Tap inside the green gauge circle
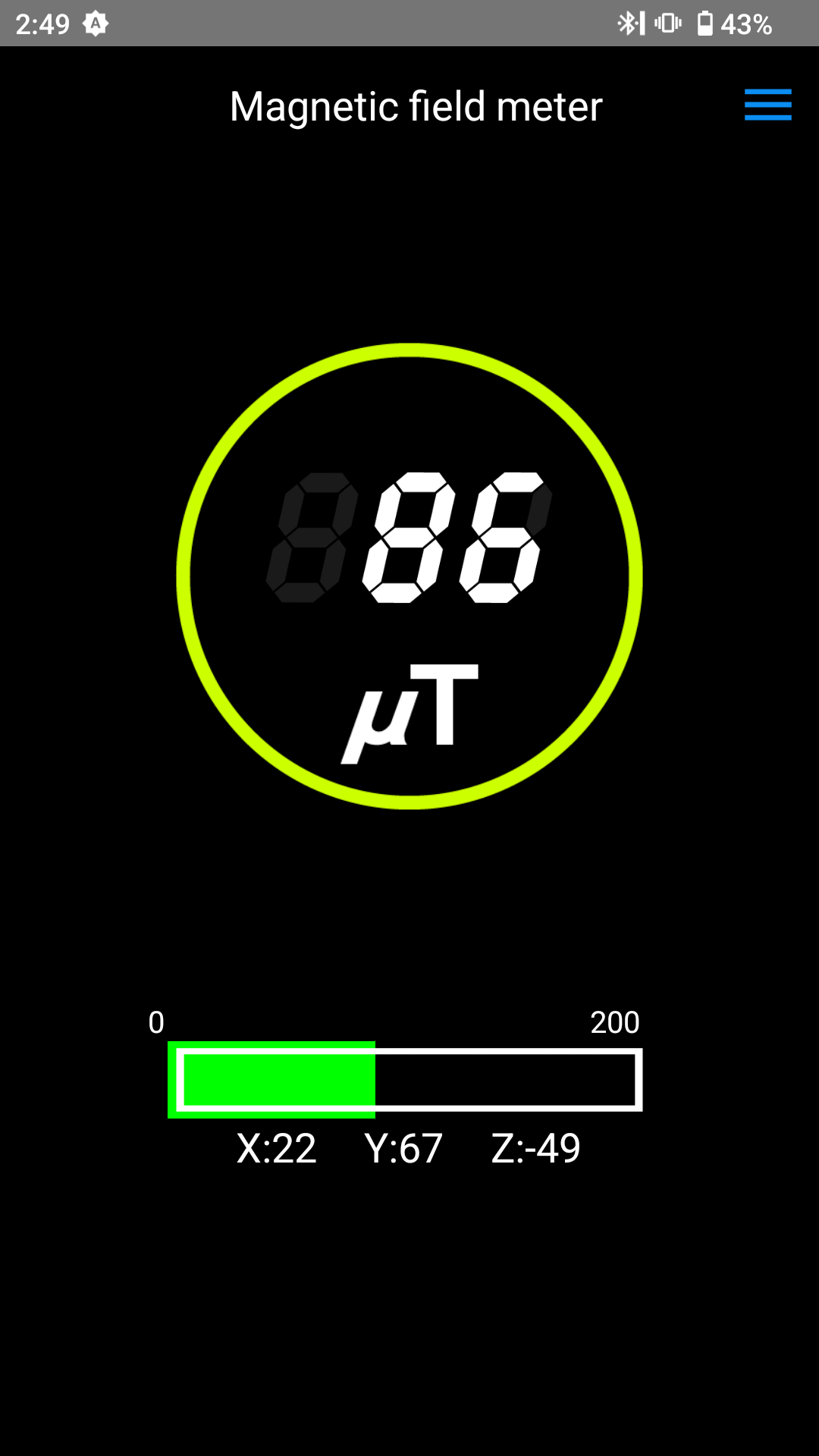Screen dimensions: 819x1456 click(x=409, y=576)
